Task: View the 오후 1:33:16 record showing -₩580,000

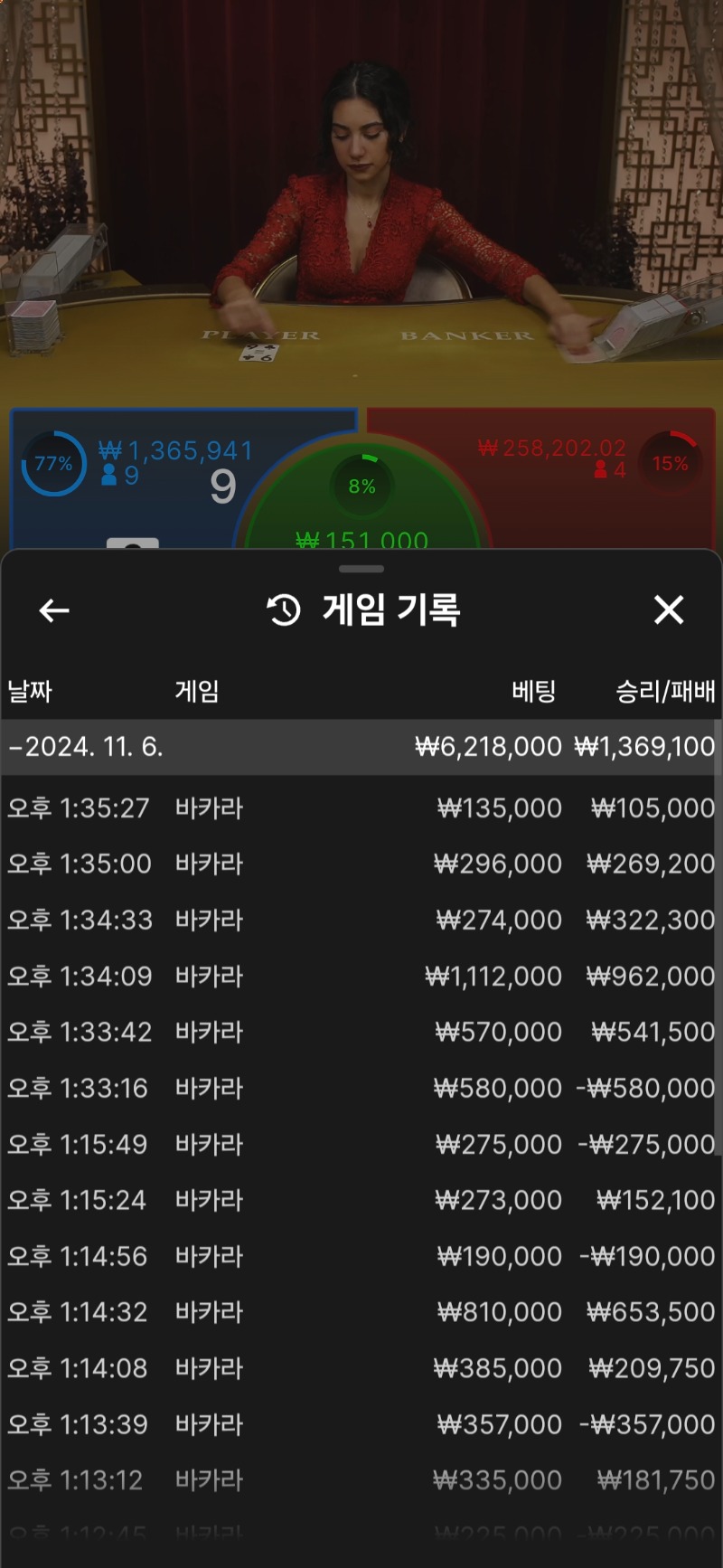Action: pyautogui.click(x=360, y=1088)
